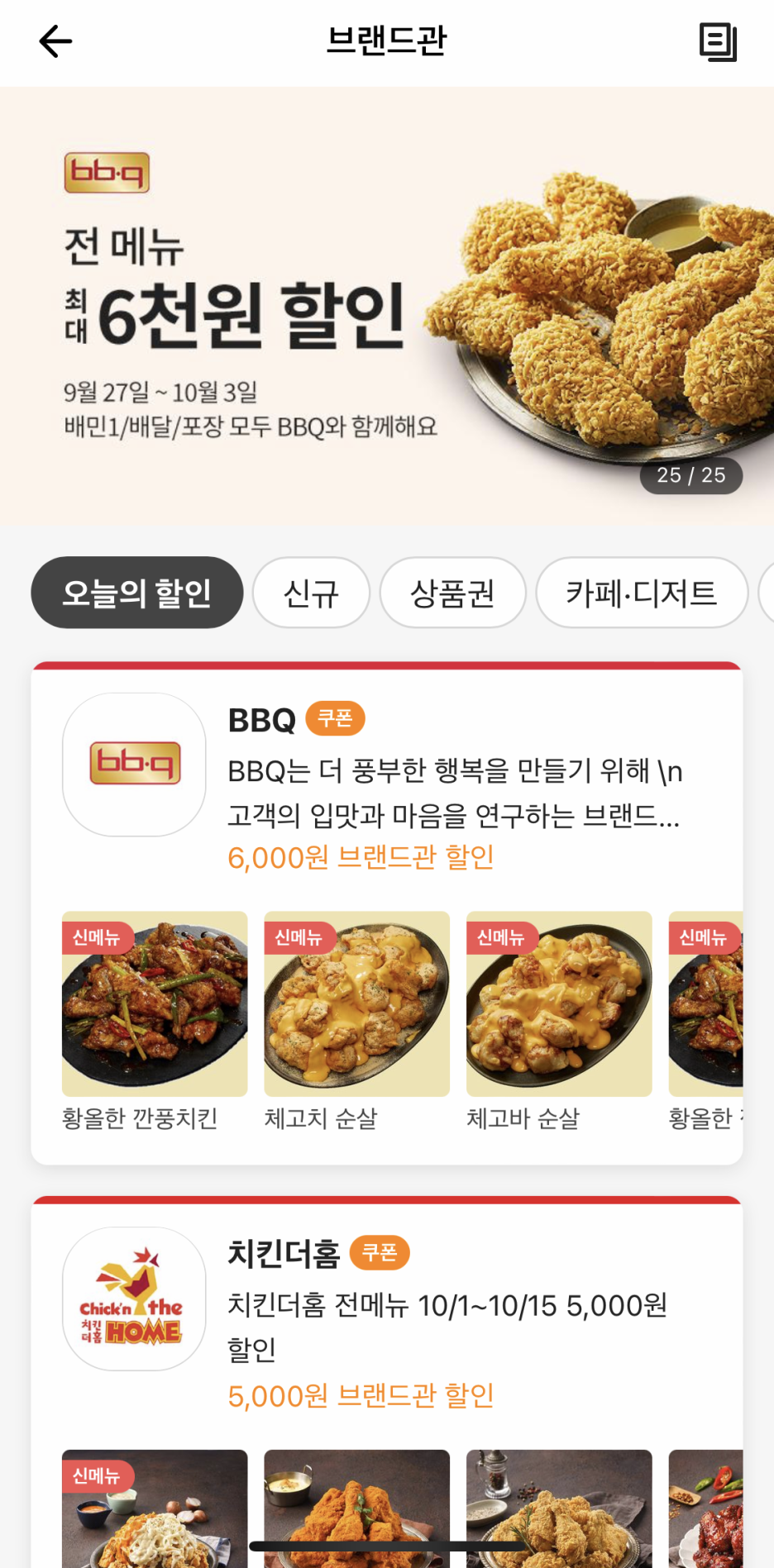Open the order list icon
Viewport: 774px width, 1568px height.
(717, 41)
